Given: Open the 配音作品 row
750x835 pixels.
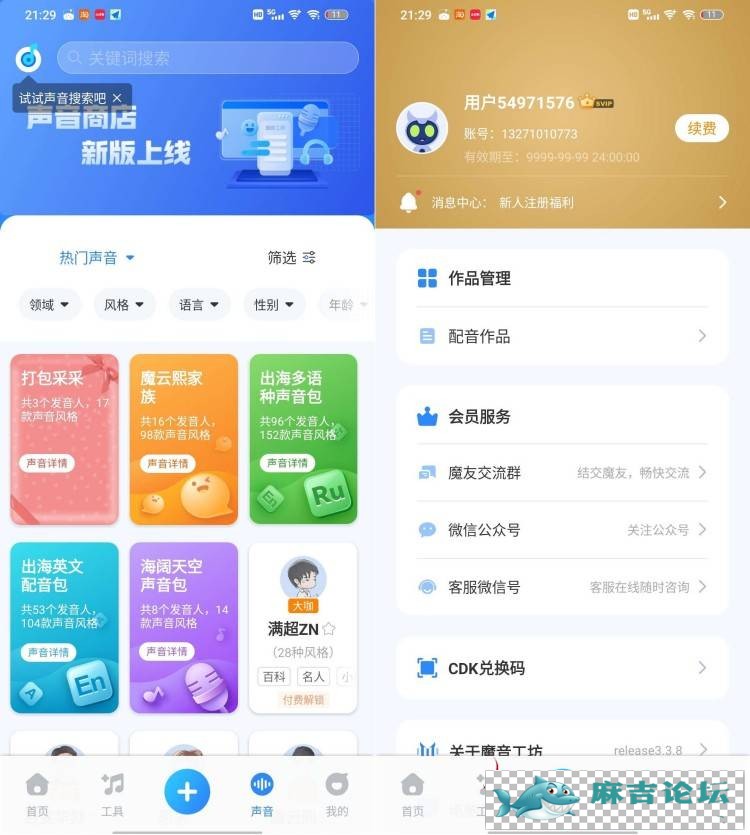Looking at the screenshot, I should [x=562, y=336].
